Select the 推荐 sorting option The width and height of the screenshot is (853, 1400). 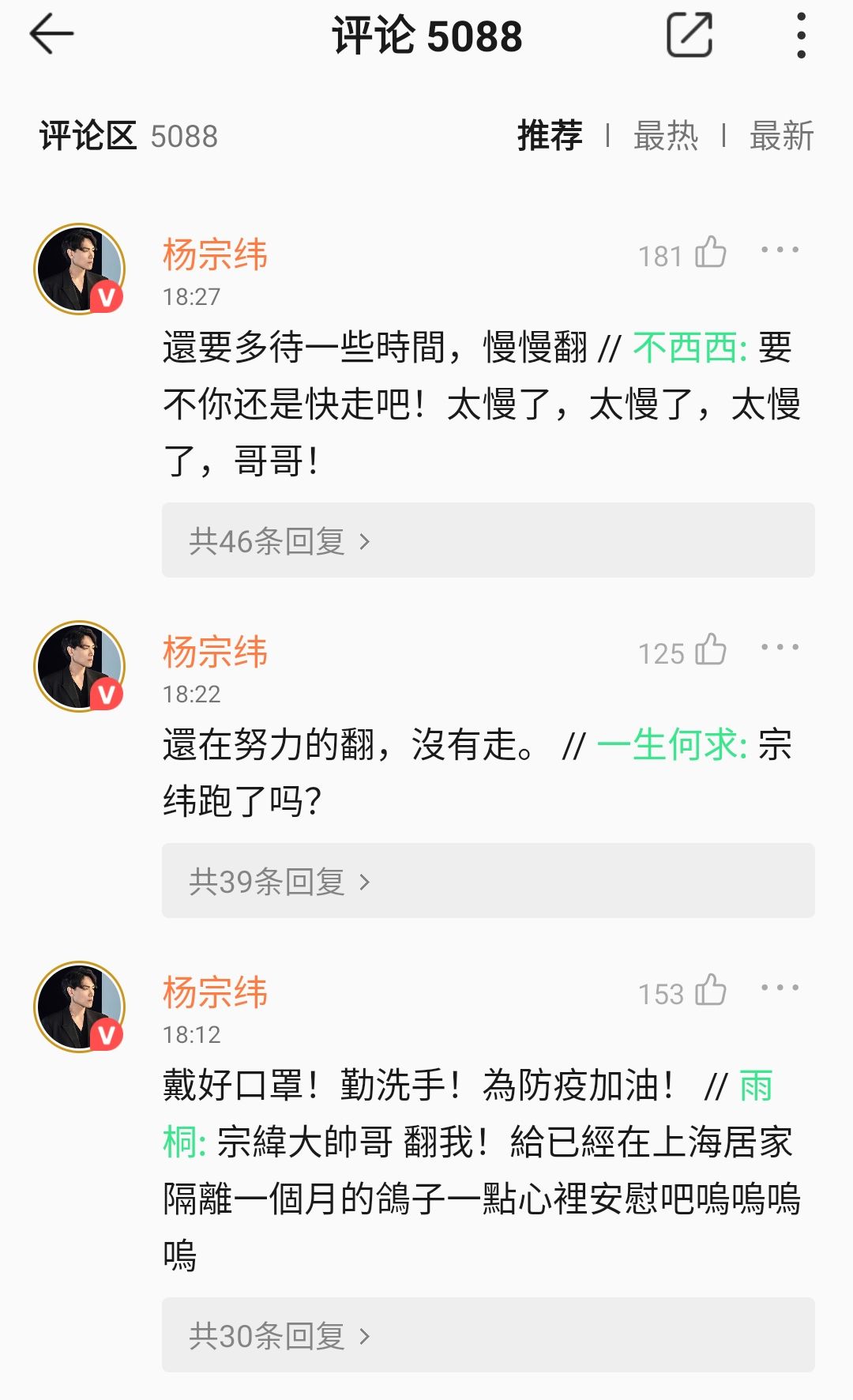pos(548,136)
